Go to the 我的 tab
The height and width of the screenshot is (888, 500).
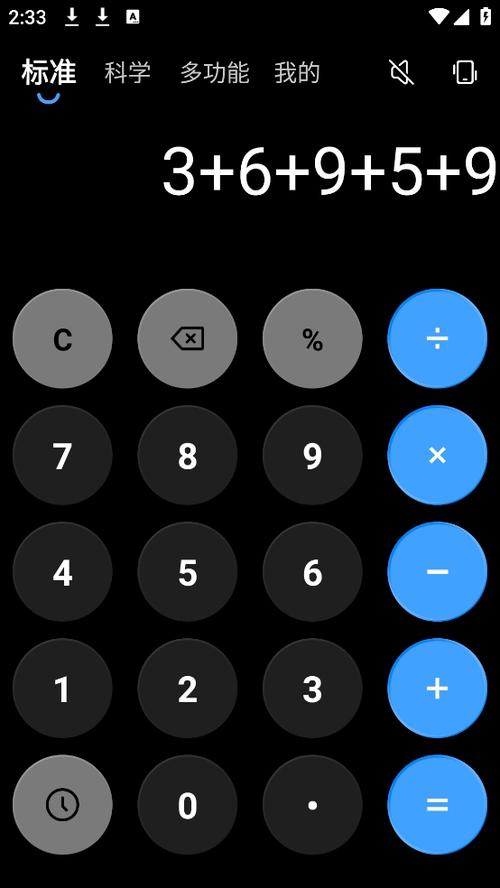pyautogui.click(x=297, y=72)
